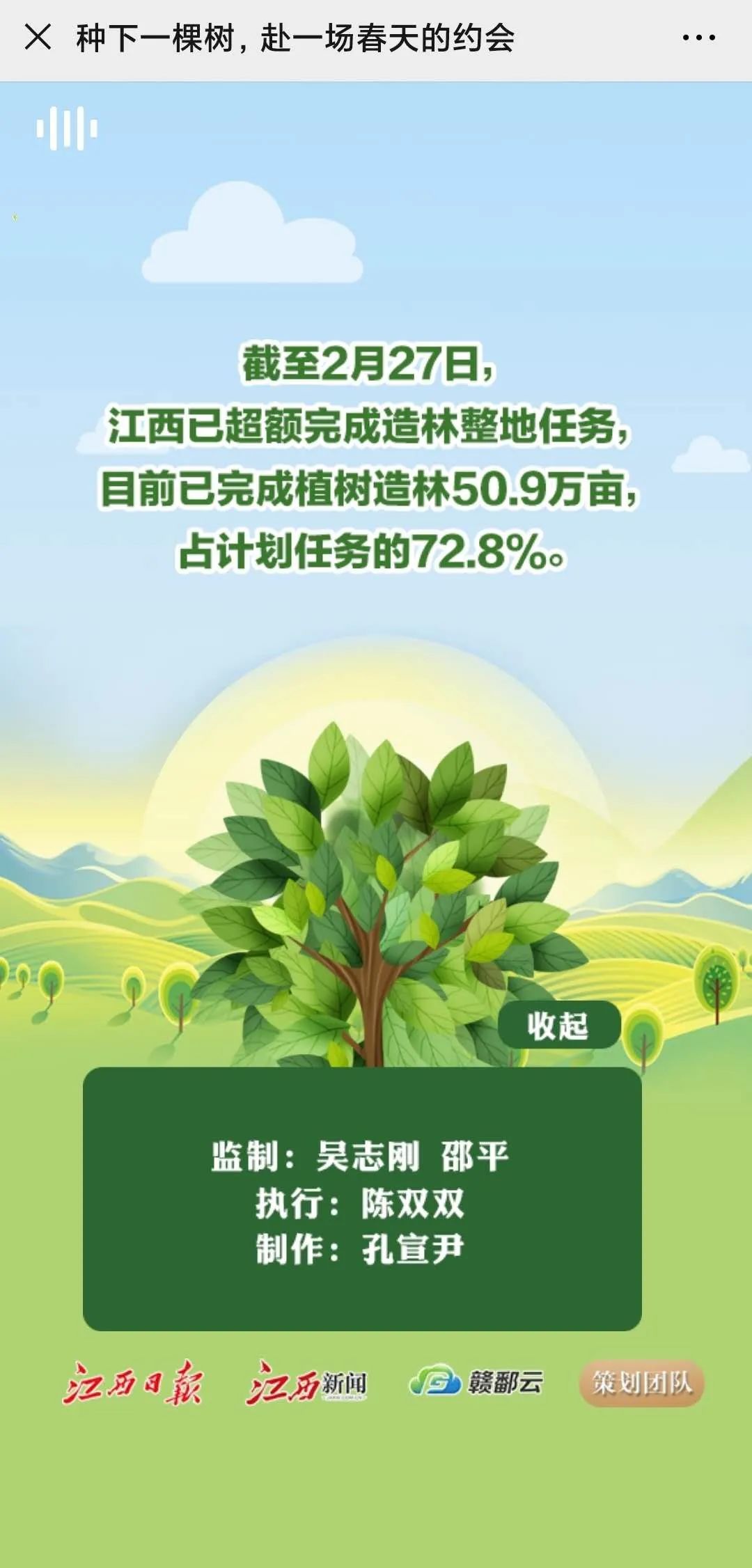Viewport: 752px width, 1568px height.
Task: Close the article webview
Action: pos(38,38)
